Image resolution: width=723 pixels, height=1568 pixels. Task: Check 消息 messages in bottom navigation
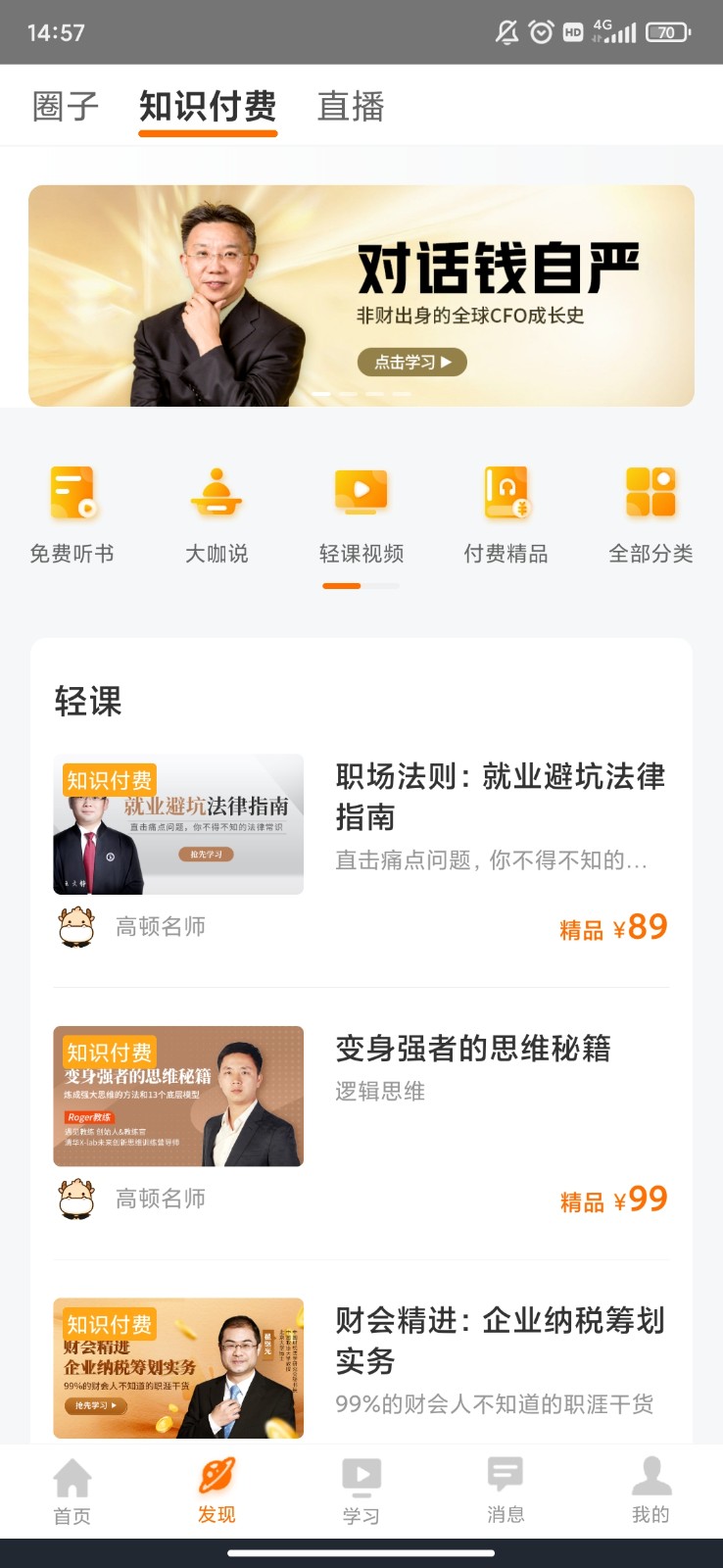pos(506,1490)
